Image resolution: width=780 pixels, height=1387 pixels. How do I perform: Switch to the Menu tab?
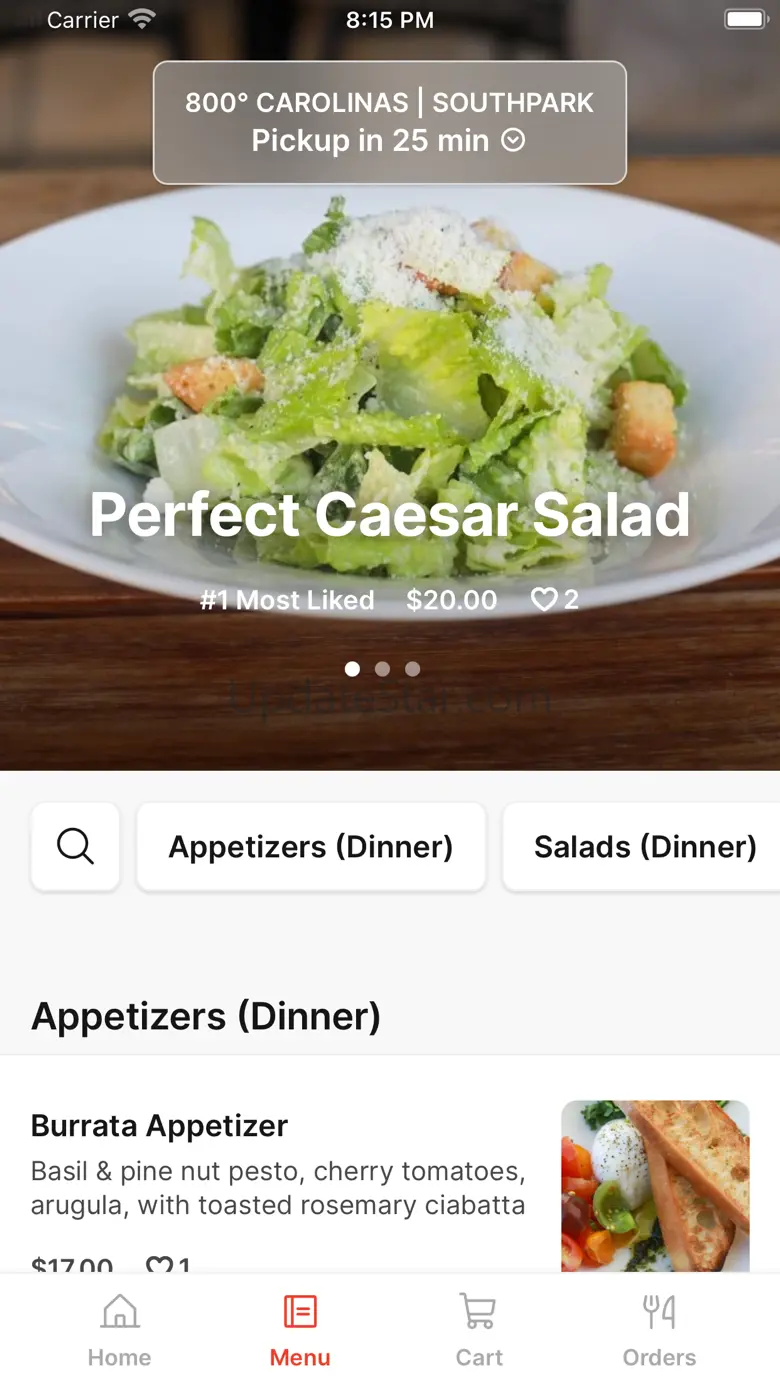(x=300, y=1330)
